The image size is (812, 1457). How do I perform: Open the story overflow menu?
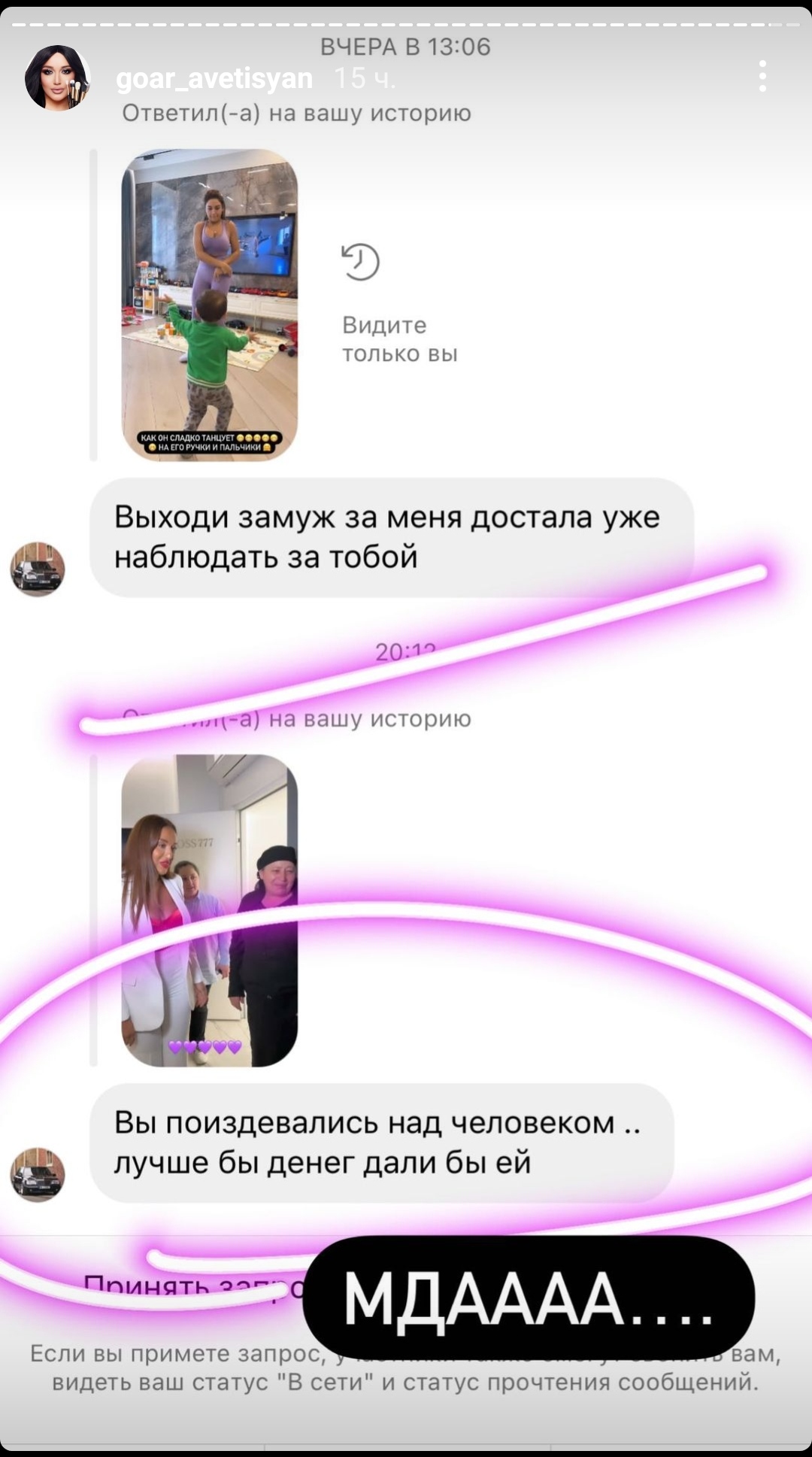coord(762,77)
